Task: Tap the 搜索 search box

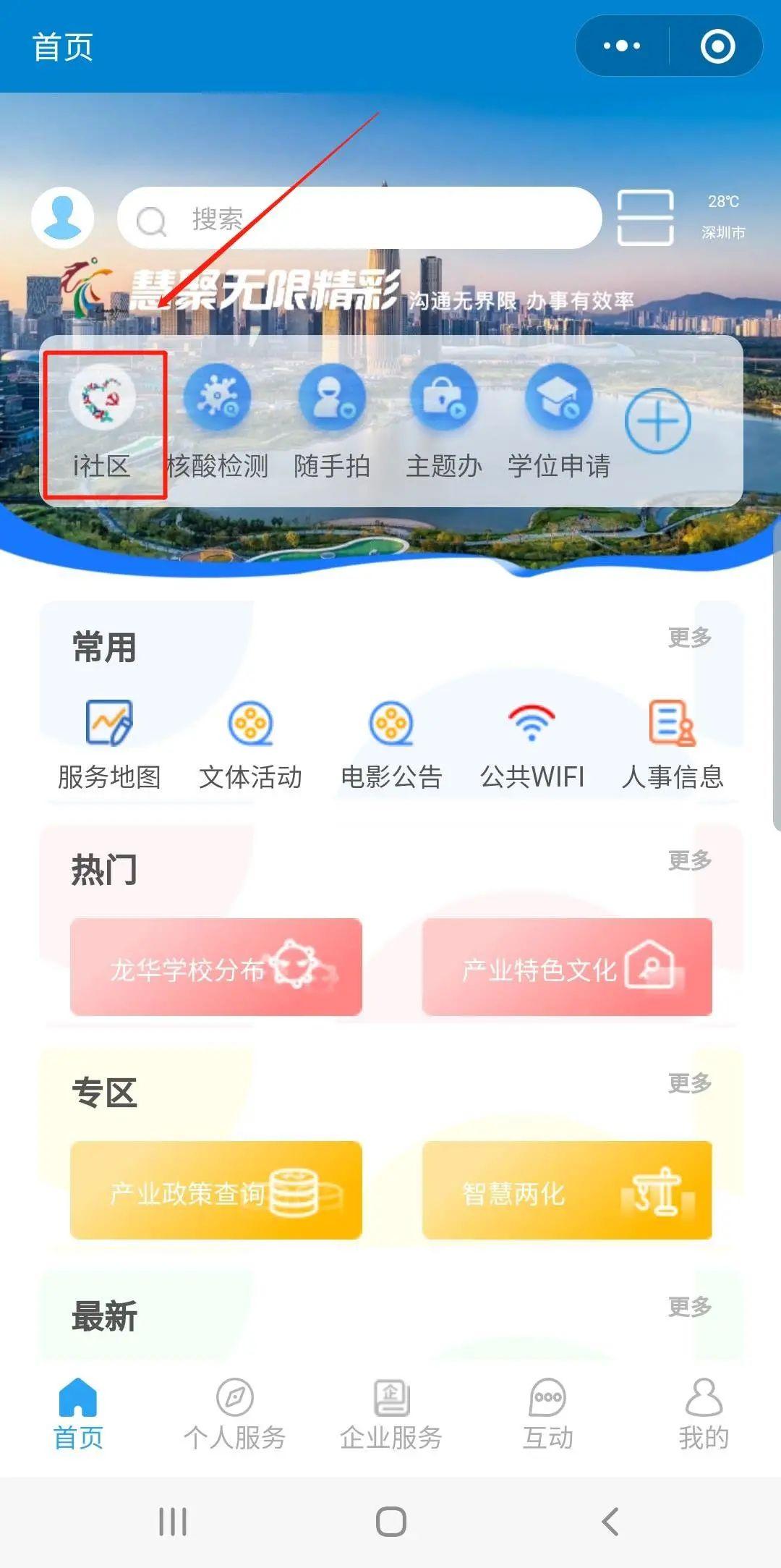Action: pyautogui.click(x=359, y=218)
